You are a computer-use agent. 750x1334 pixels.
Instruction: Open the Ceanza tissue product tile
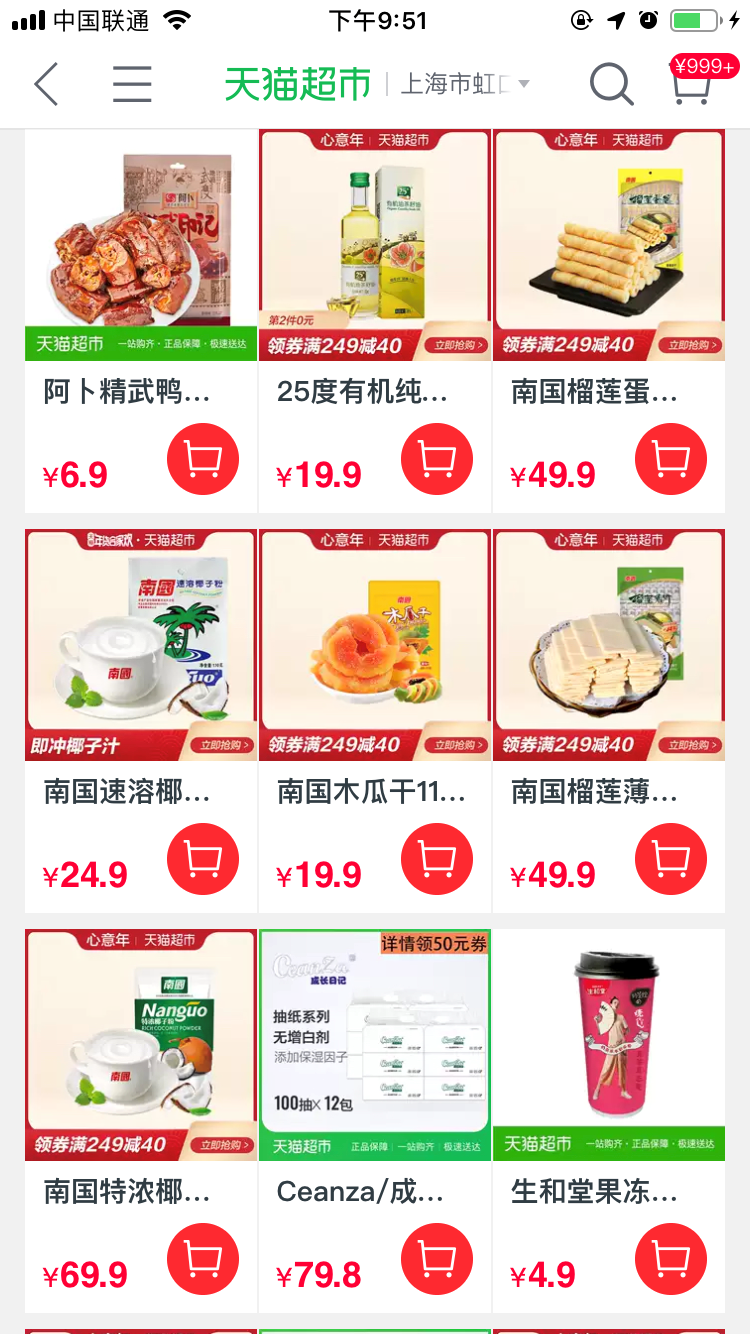375,1045
